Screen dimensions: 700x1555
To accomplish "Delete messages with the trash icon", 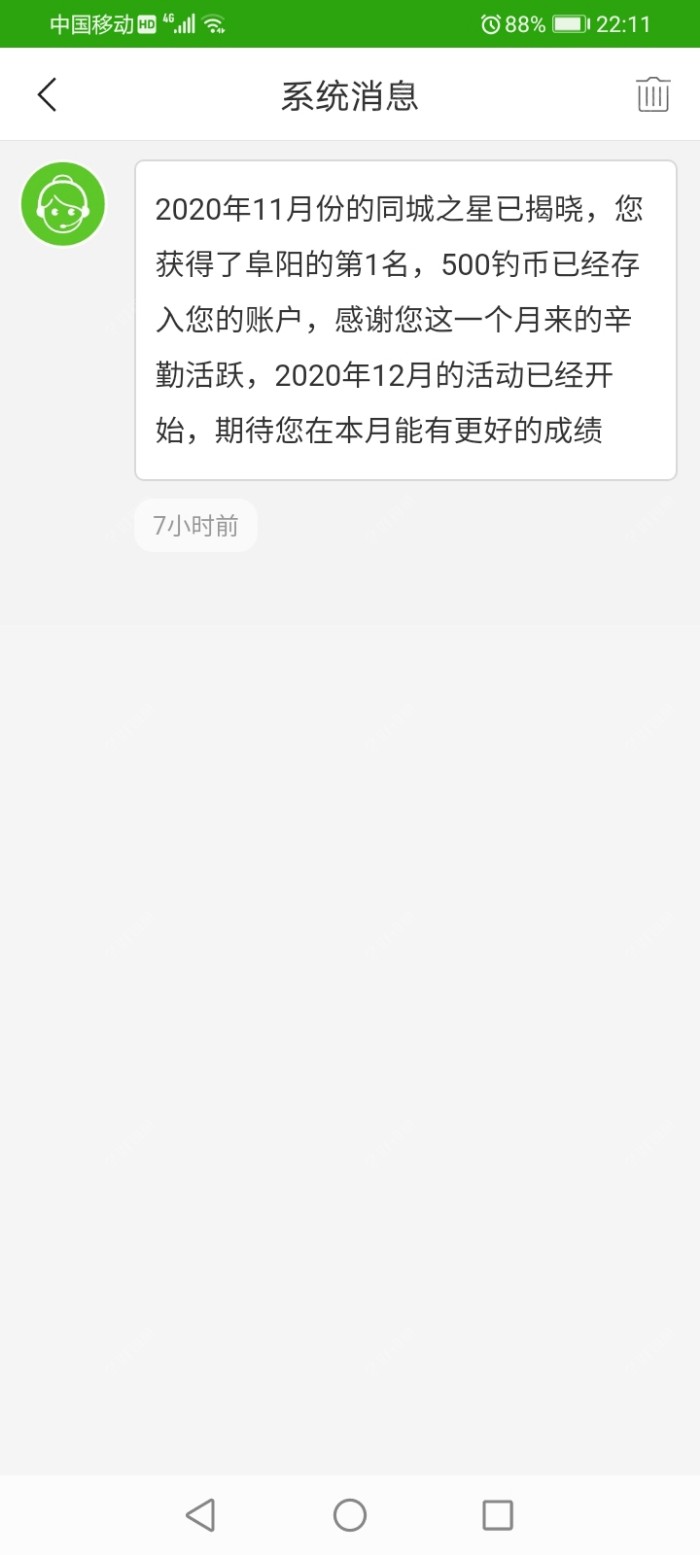I will tap(653, 95).
